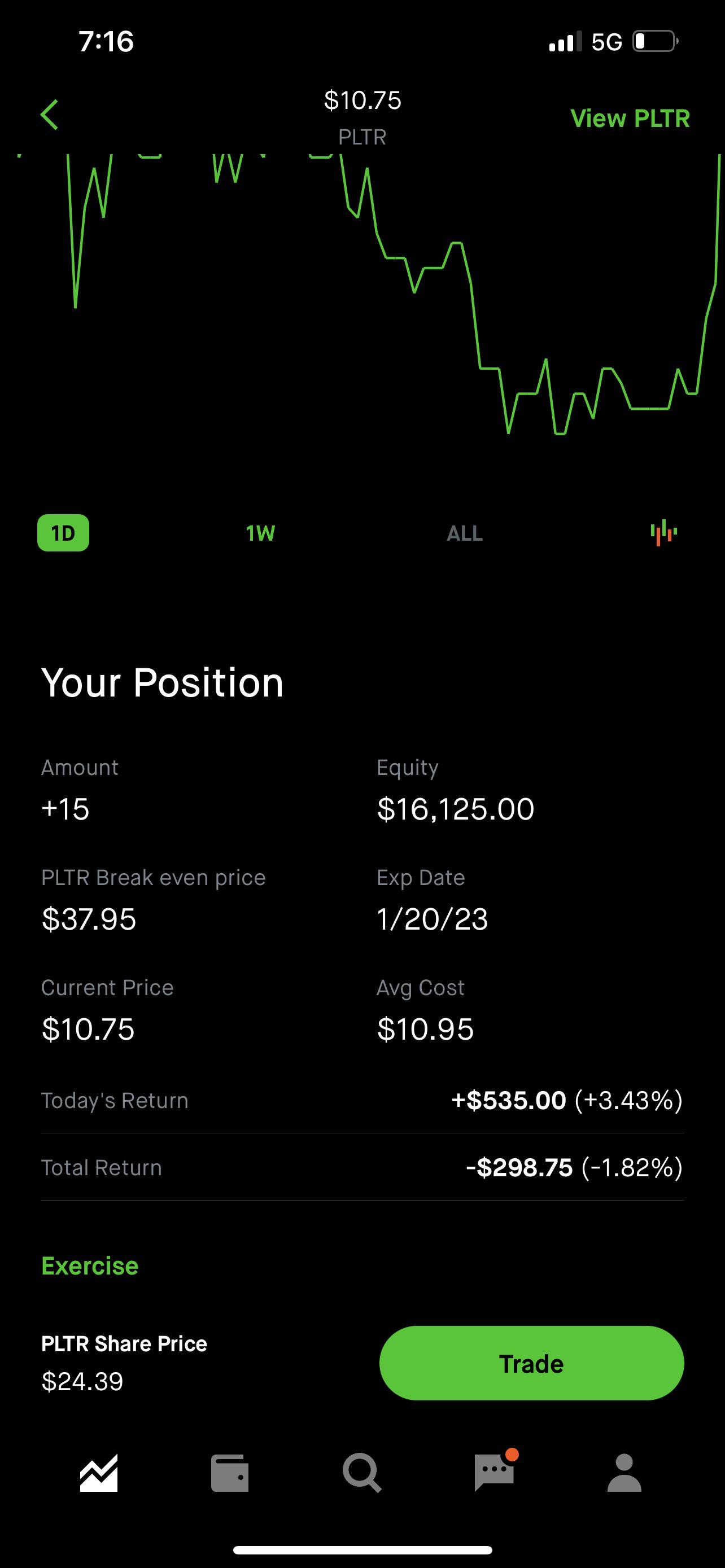Open View PLTR link

(x=630, y=117)
